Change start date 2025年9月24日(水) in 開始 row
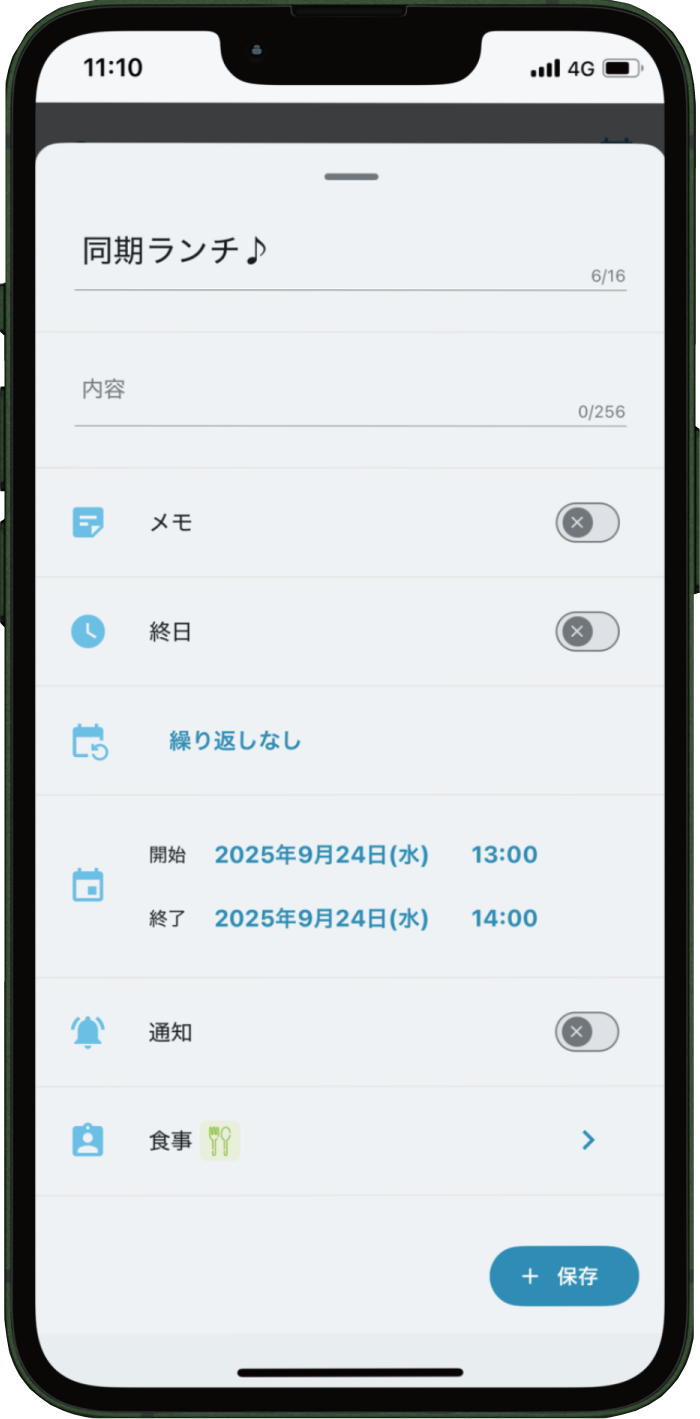The height and width of the screenshot is (1419, 700). click(321, 855)
